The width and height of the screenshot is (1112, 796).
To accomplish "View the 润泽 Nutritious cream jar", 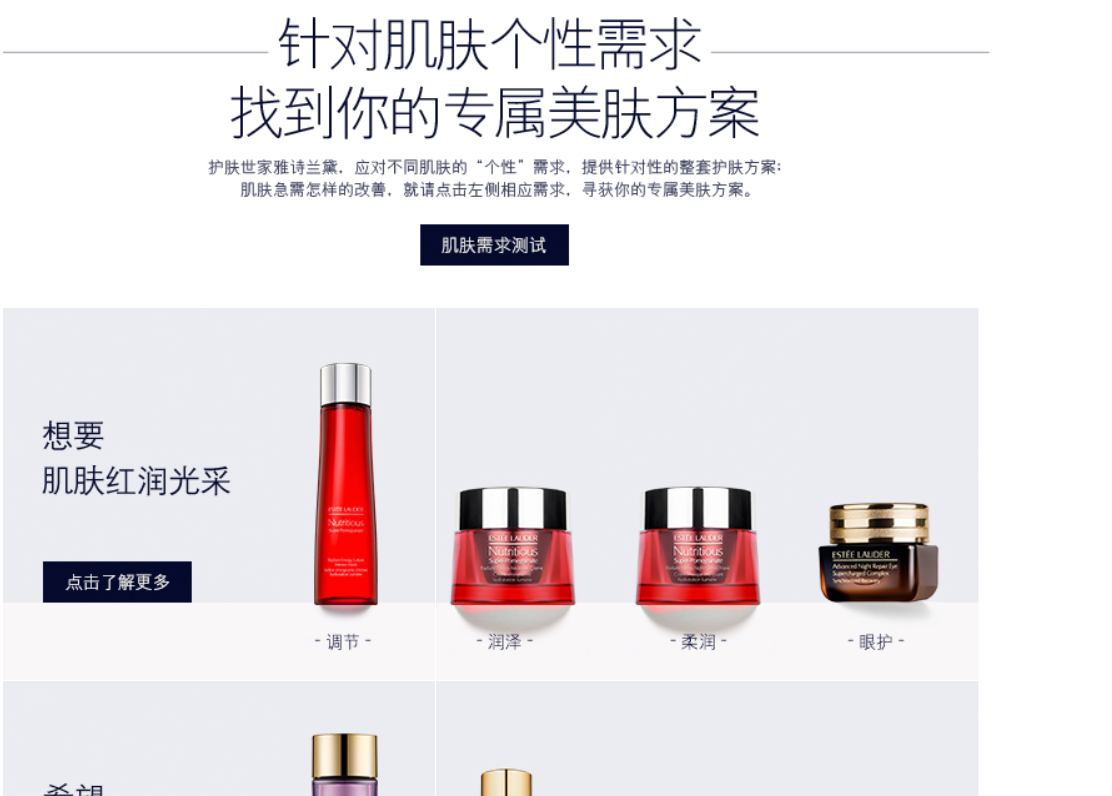I will 513,547.
